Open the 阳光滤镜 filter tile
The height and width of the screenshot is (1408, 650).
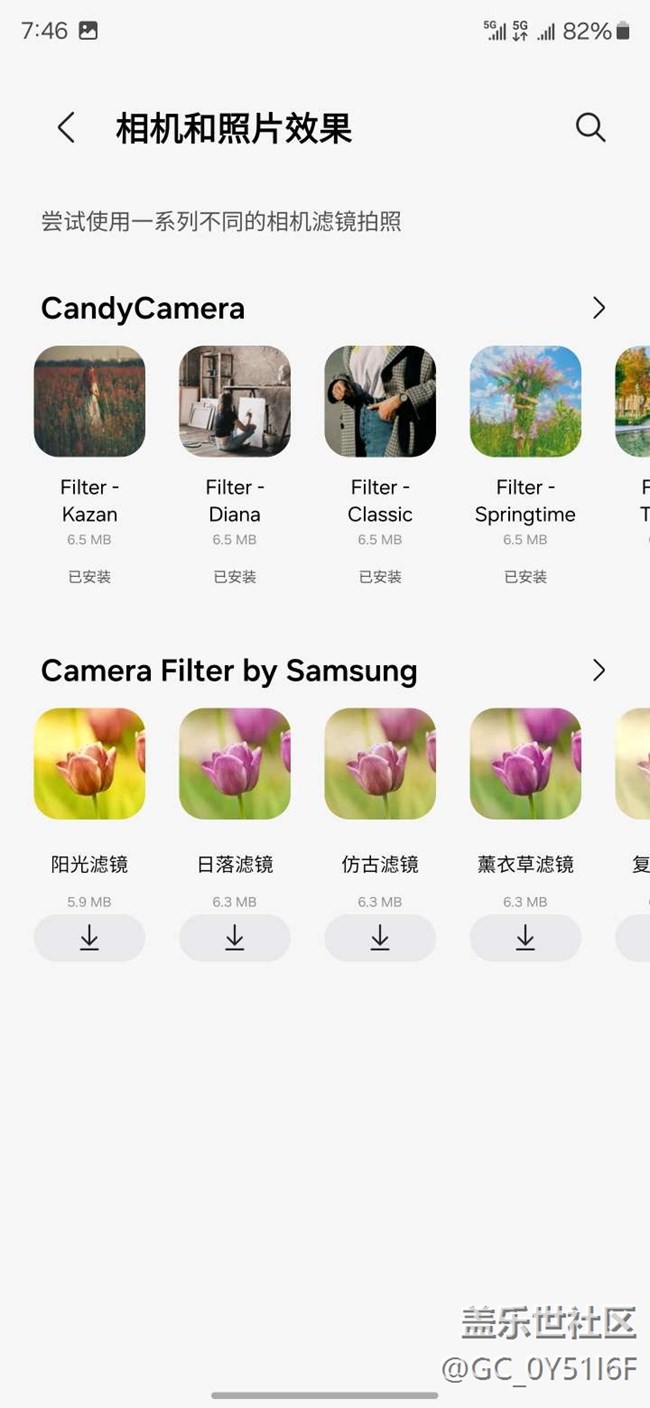click(89, 763)
